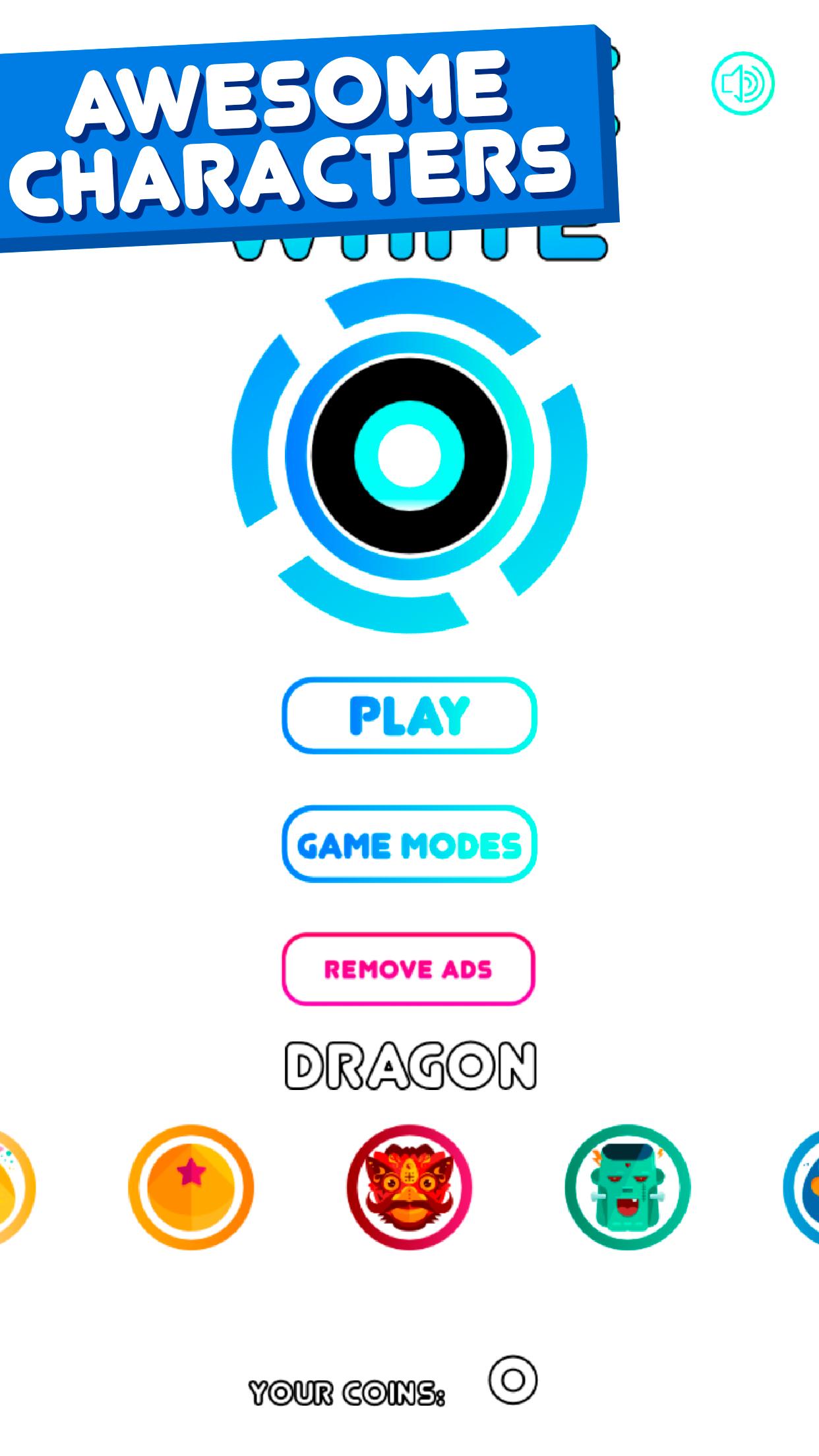This screenshot has width=819, height=1456.
Task: Mute the game sound
Action: [x=743, y=84]
